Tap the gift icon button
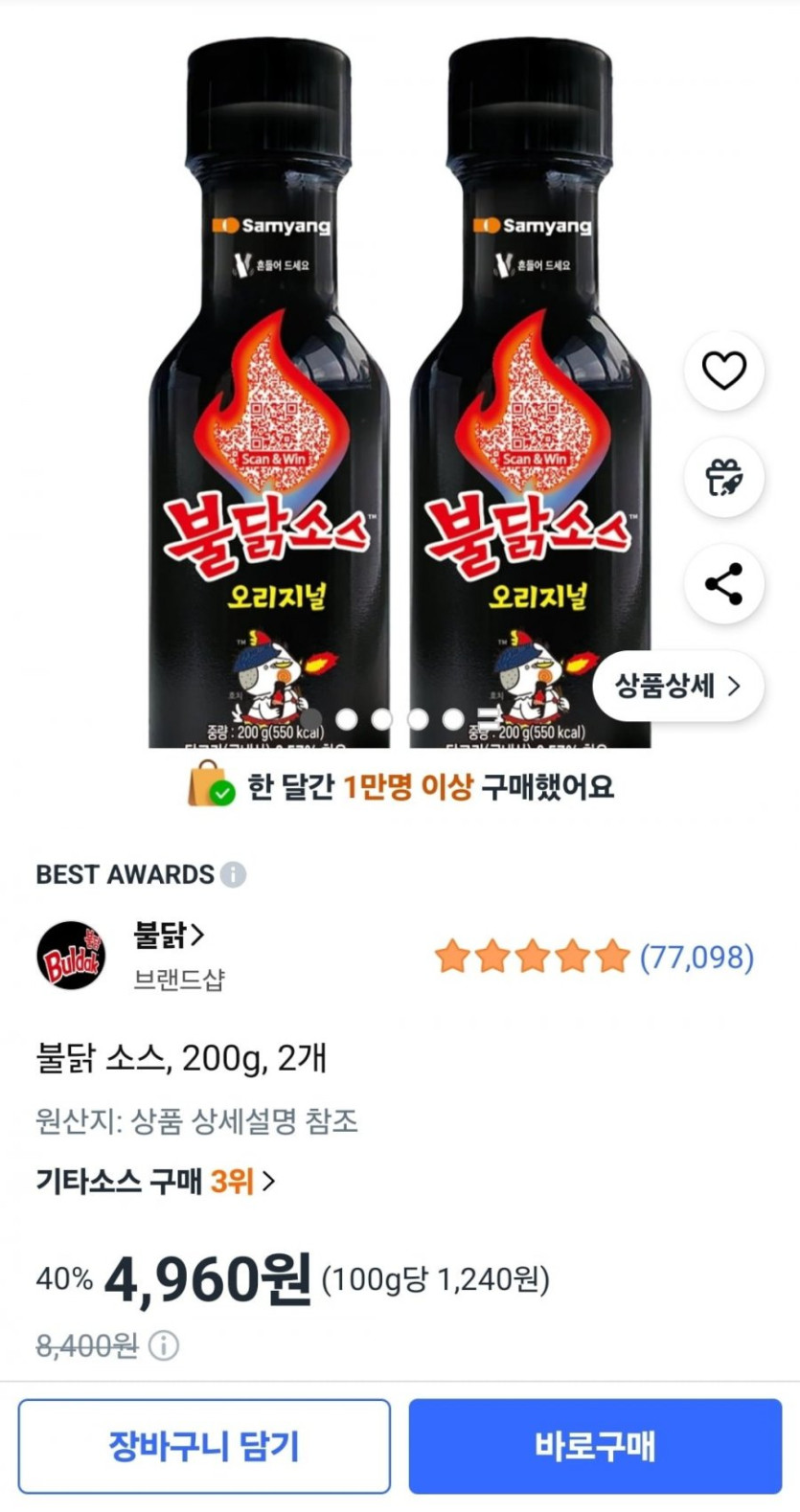This screenshot has height=1512, width=800. [723, 477]
